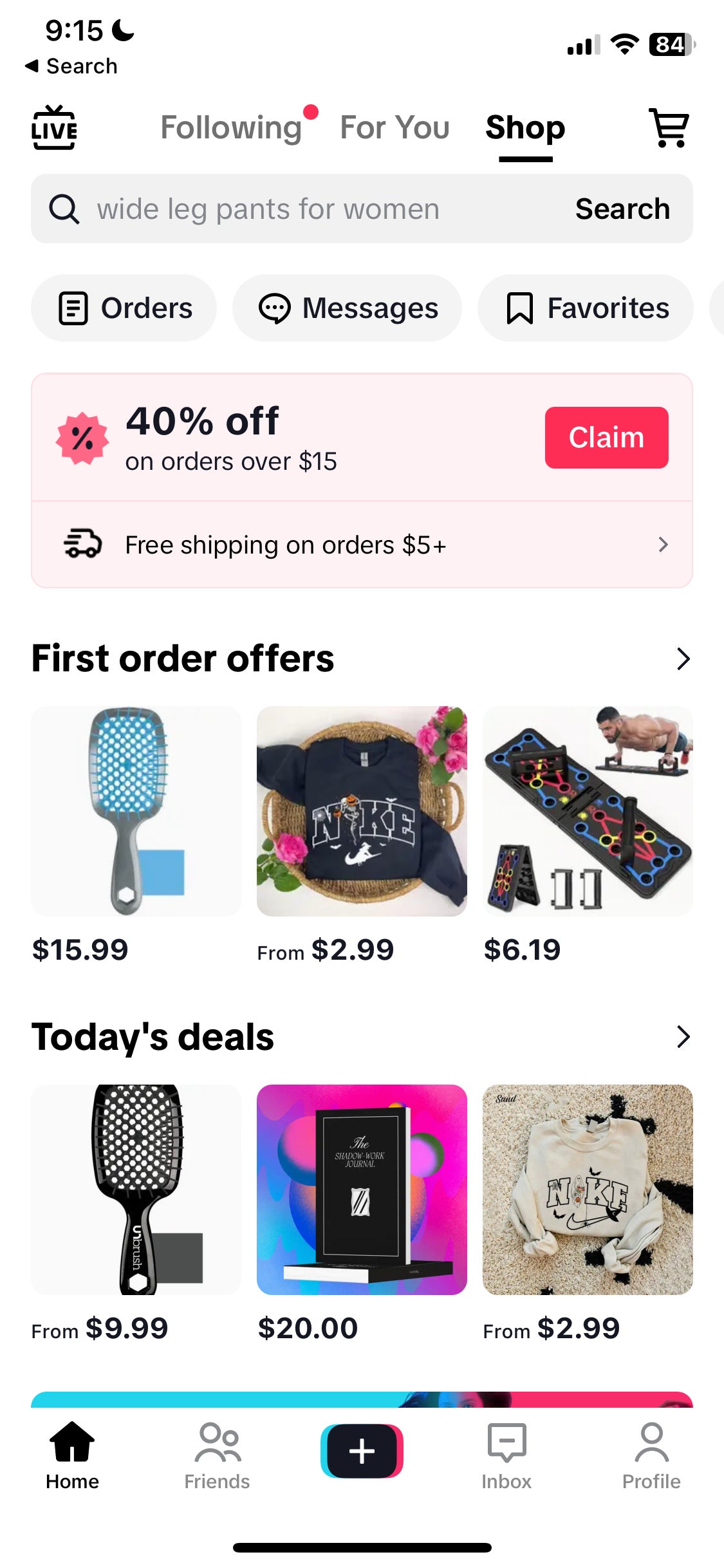Create a new post with plus button

(x=362, y=1451)
